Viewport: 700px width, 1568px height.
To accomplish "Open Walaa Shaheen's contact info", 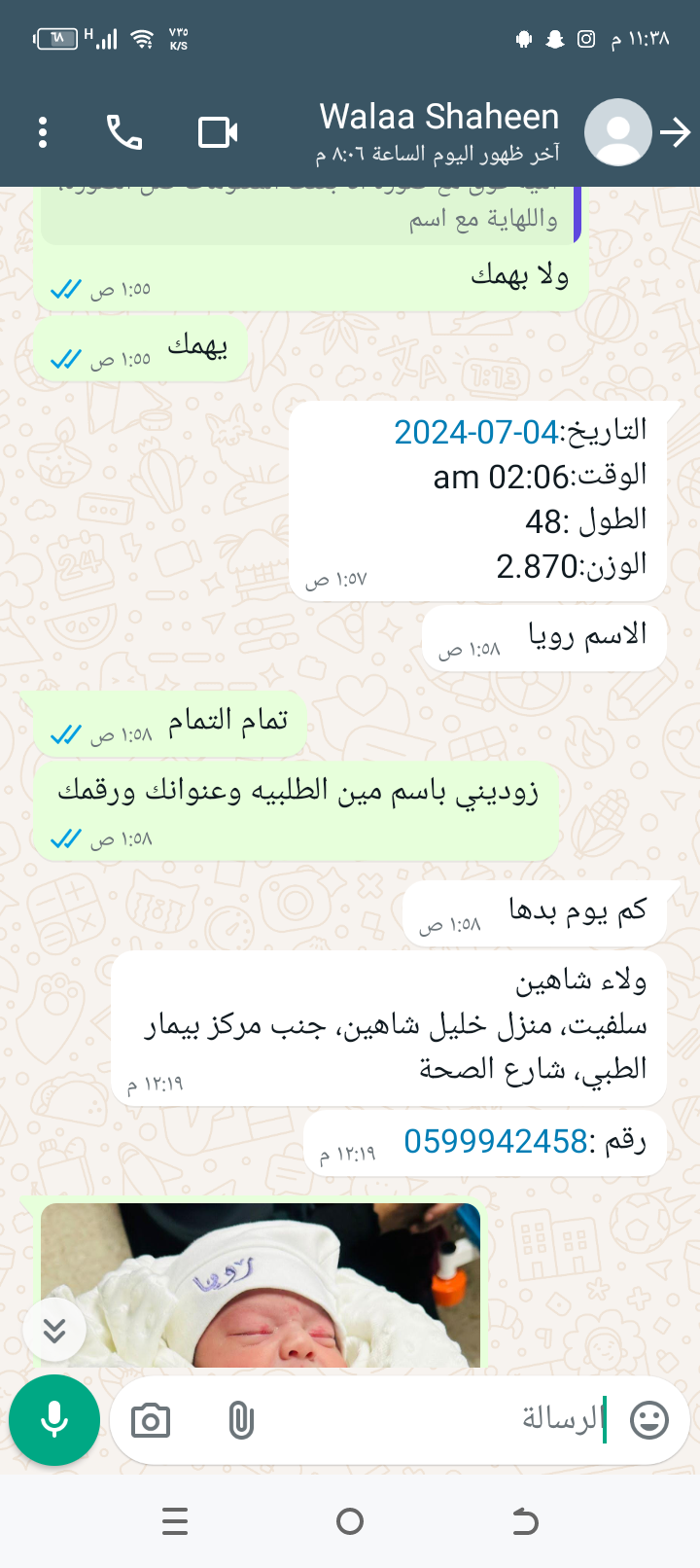I will click(x=439, y=132).
